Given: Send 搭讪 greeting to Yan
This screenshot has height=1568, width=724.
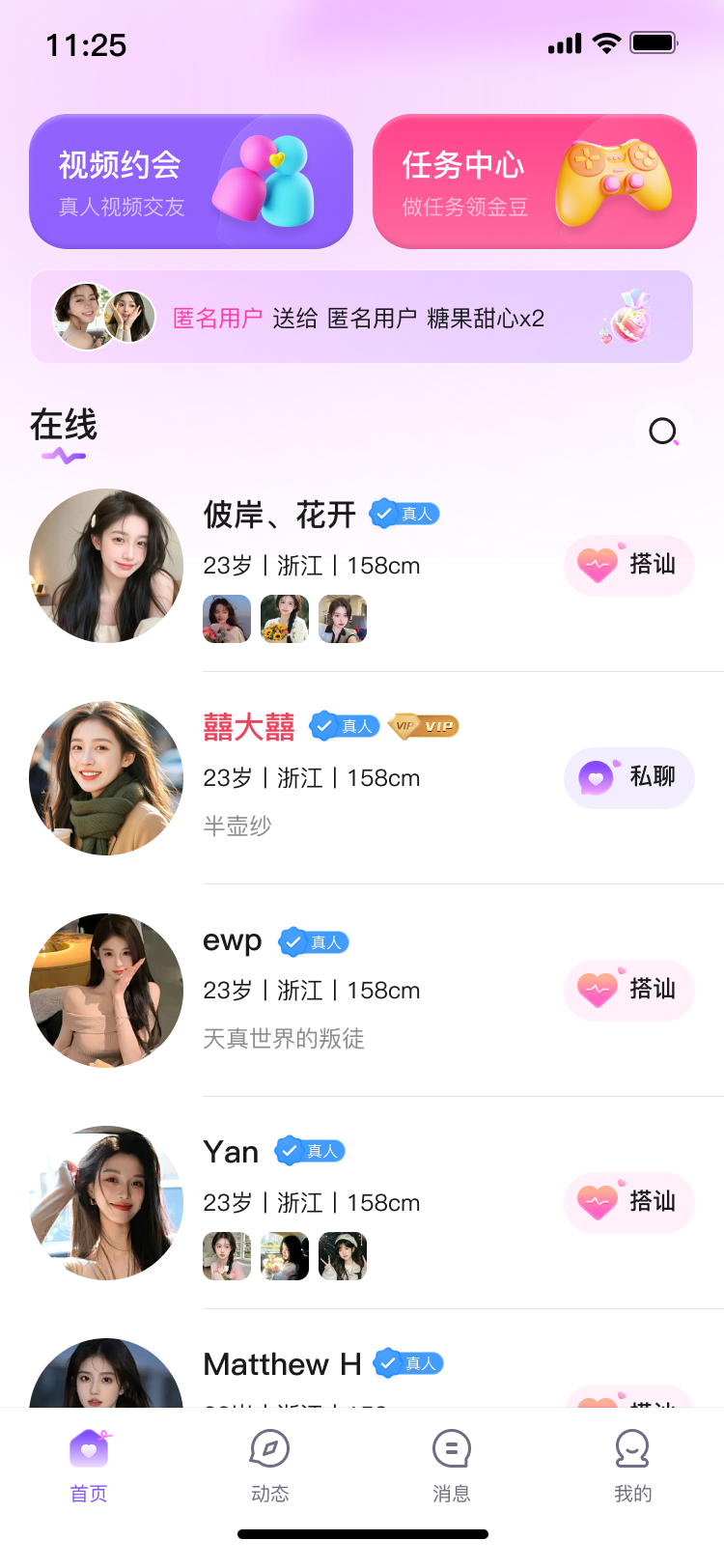Looking at the screenshot, I should [628, 1202].
